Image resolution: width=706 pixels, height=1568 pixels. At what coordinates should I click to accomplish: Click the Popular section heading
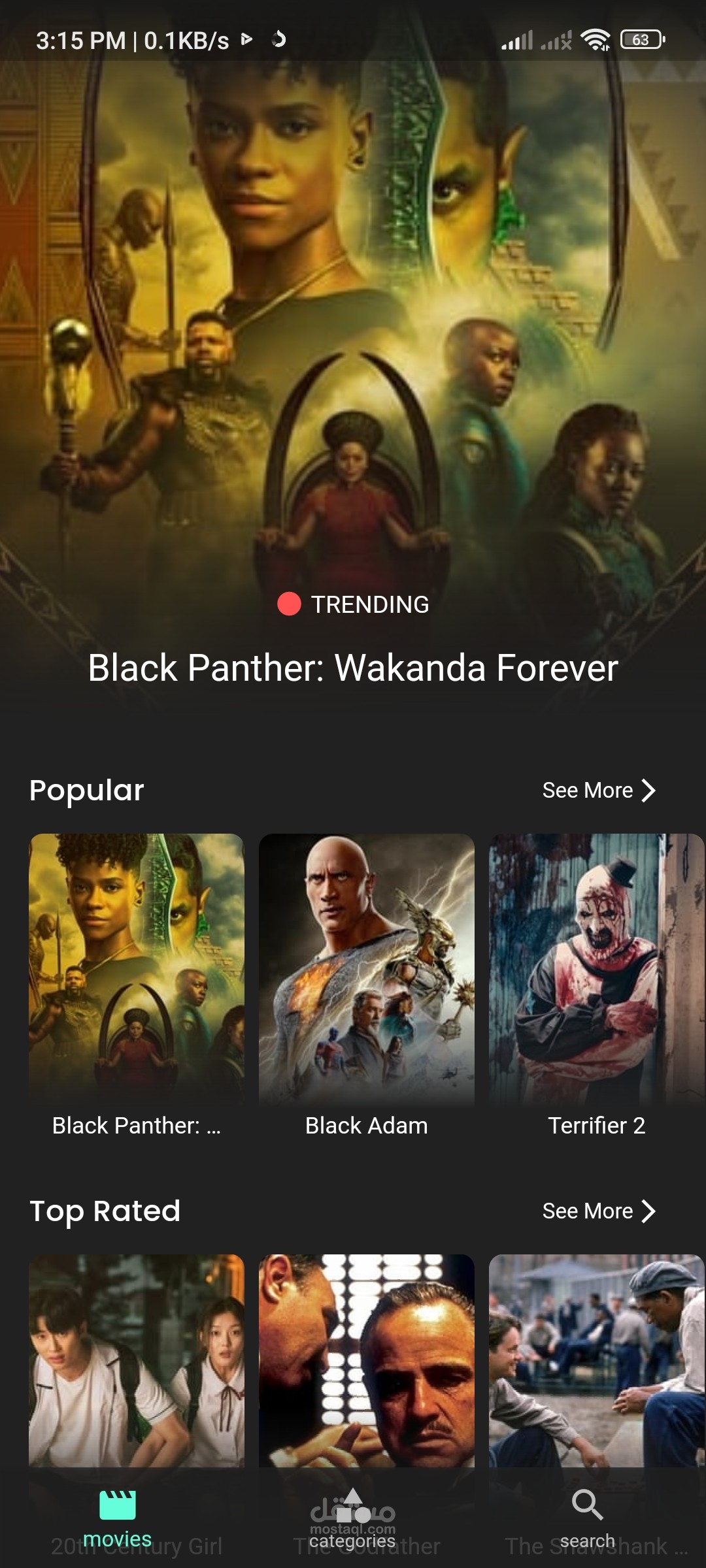pos(86,790)
